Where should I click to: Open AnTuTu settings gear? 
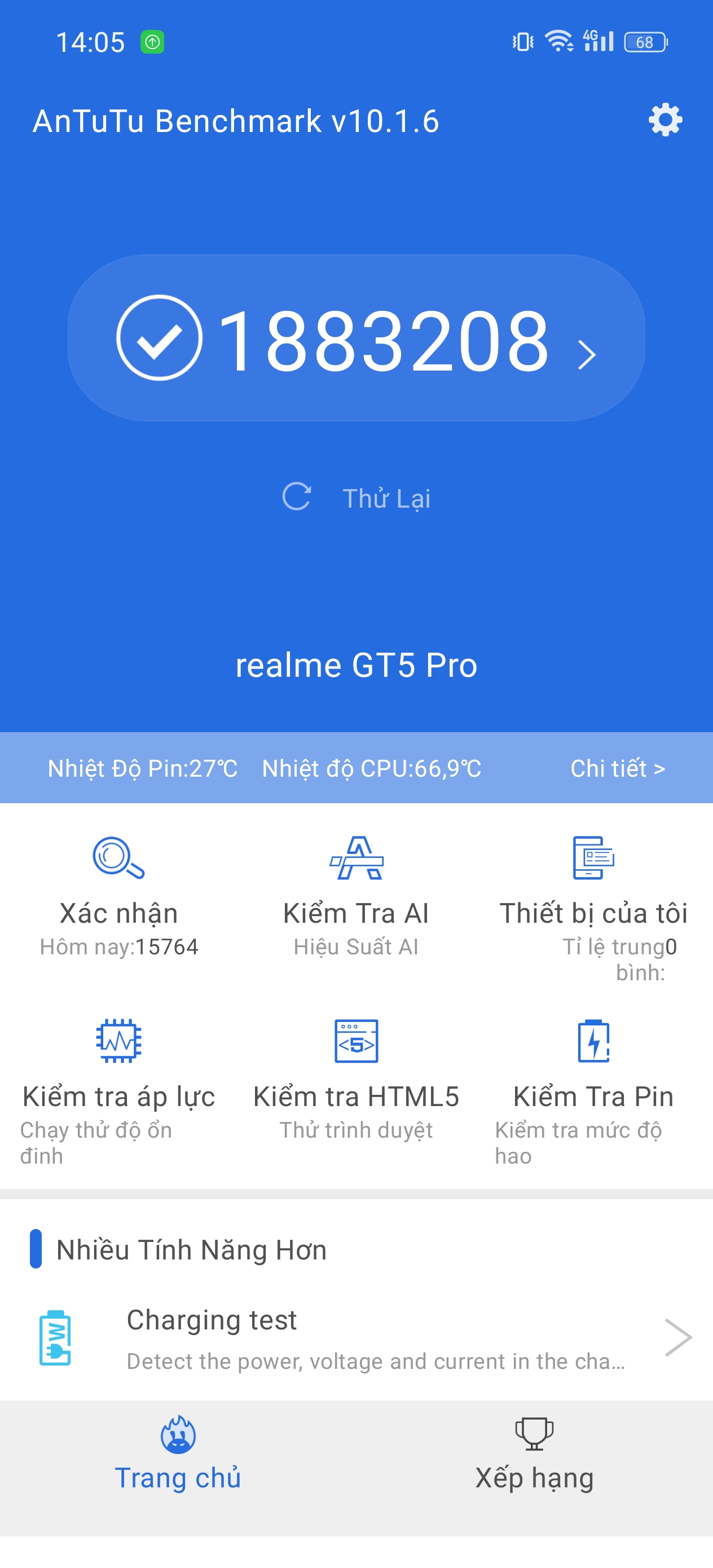(665, 121)
